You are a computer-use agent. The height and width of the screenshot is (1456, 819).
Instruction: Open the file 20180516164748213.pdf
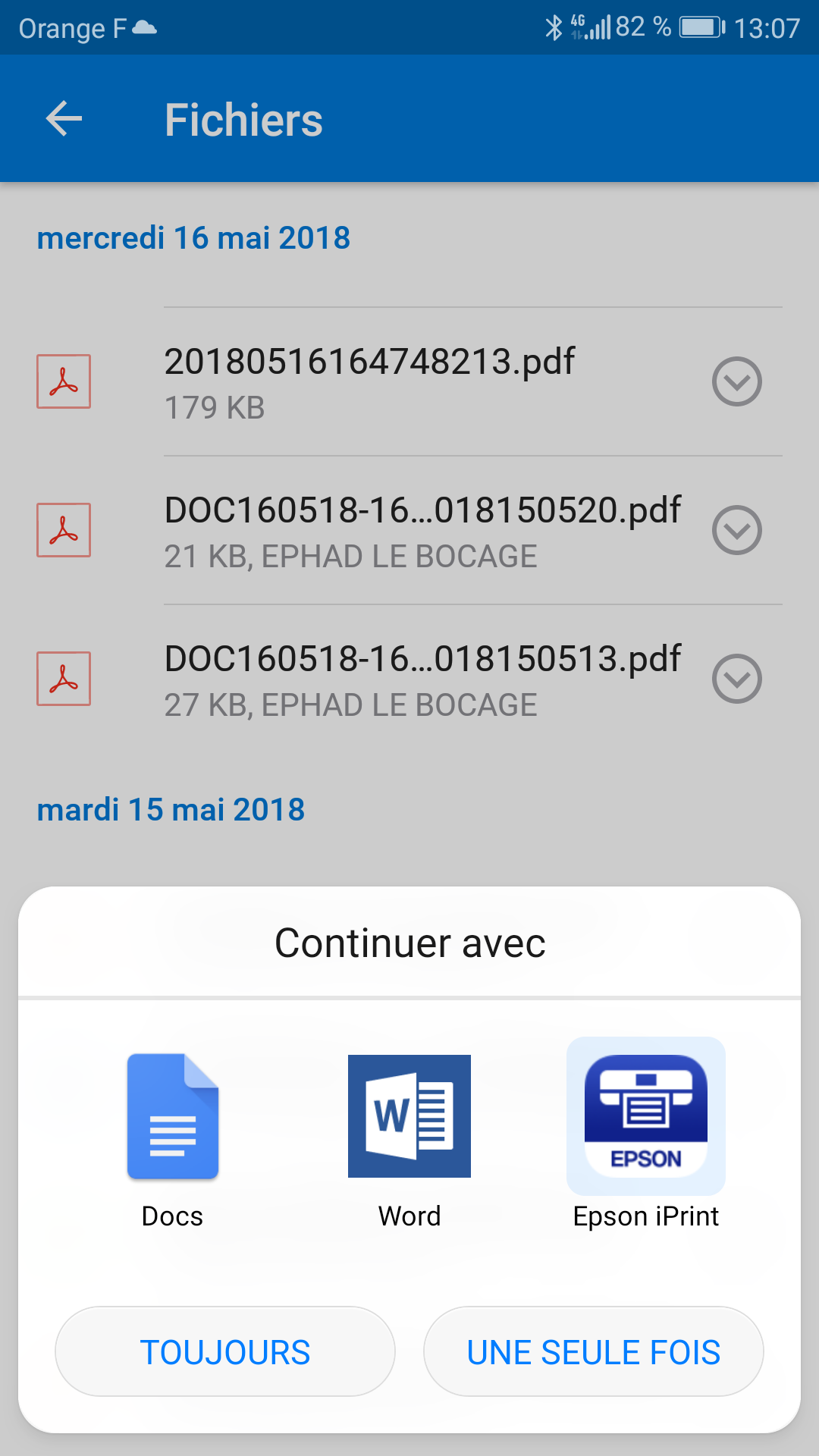click(369, 381)
